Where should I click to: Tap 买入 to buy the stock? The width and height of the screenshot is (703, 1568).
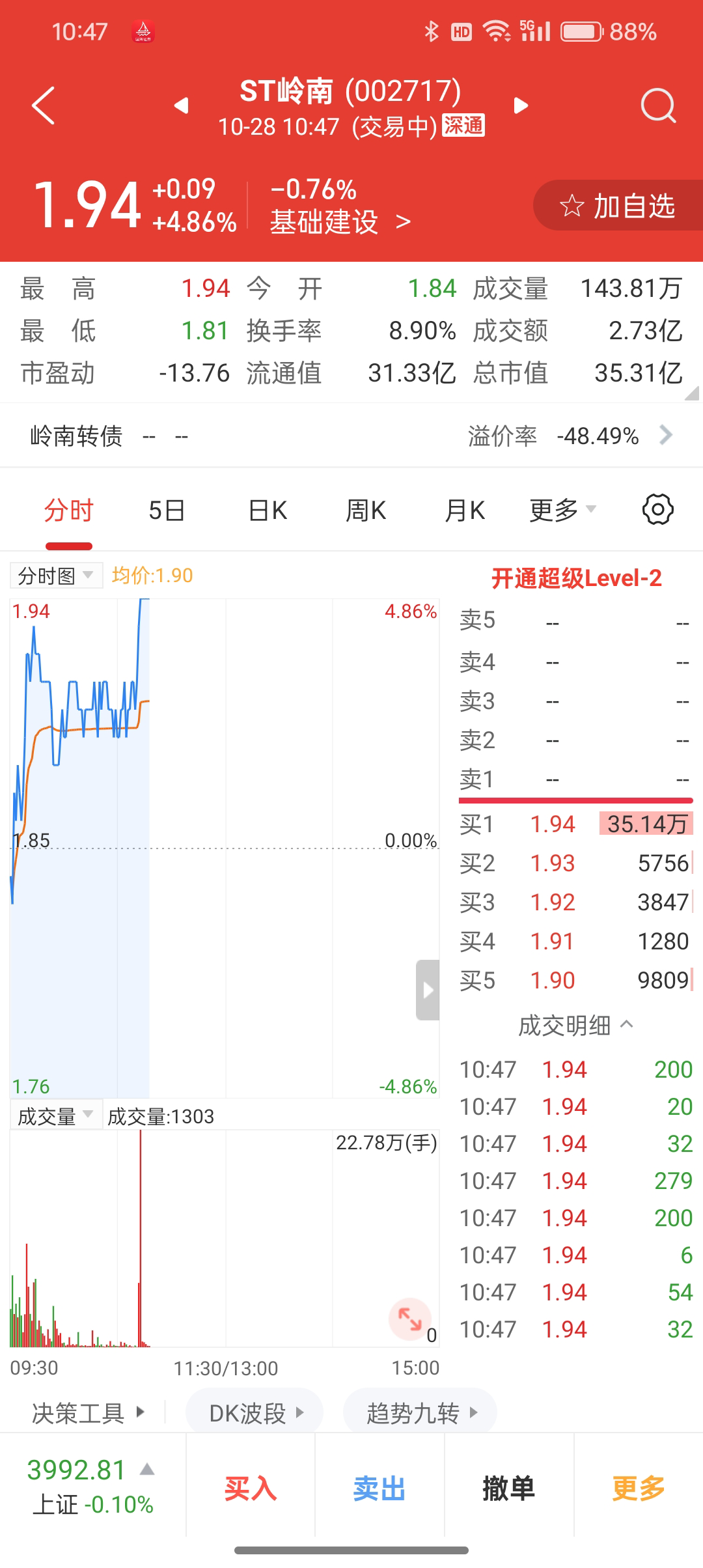coord(251,1489)
